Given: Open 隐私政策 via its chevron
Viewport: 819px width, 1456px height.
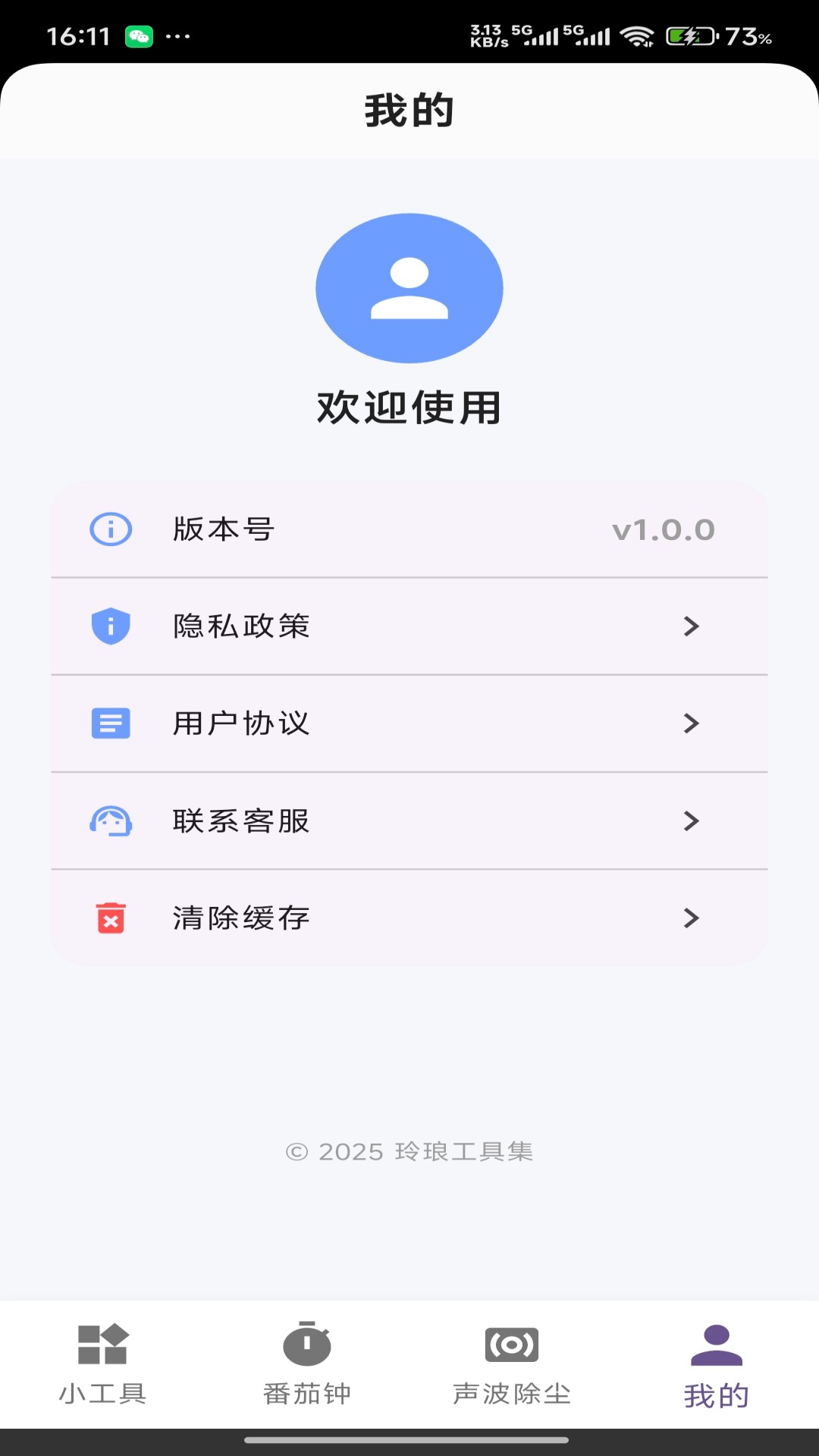Looking at the screenshot, I should click(x=691, y=626).
